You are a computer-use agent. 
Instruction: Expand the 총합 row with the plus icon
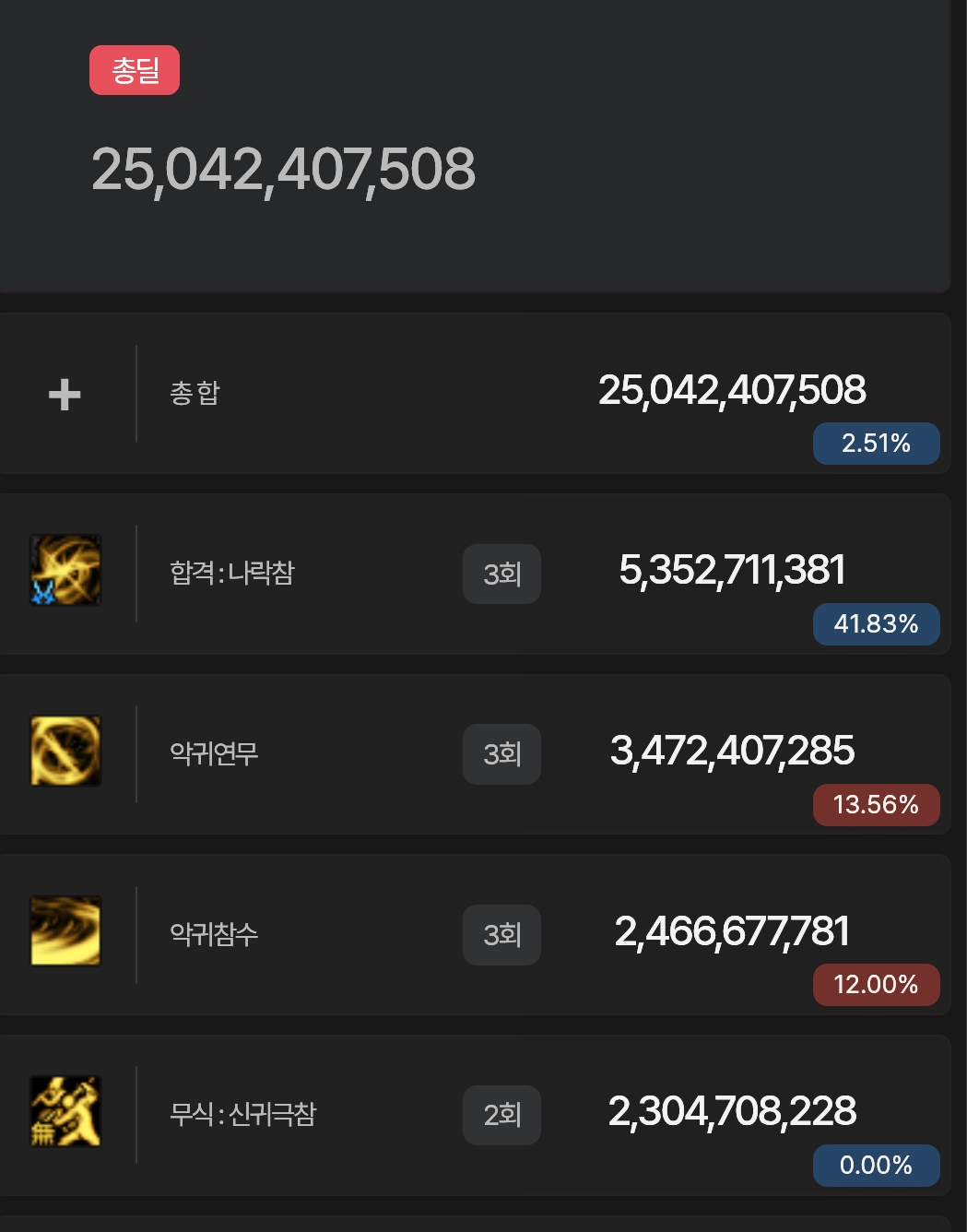[65, 395]
